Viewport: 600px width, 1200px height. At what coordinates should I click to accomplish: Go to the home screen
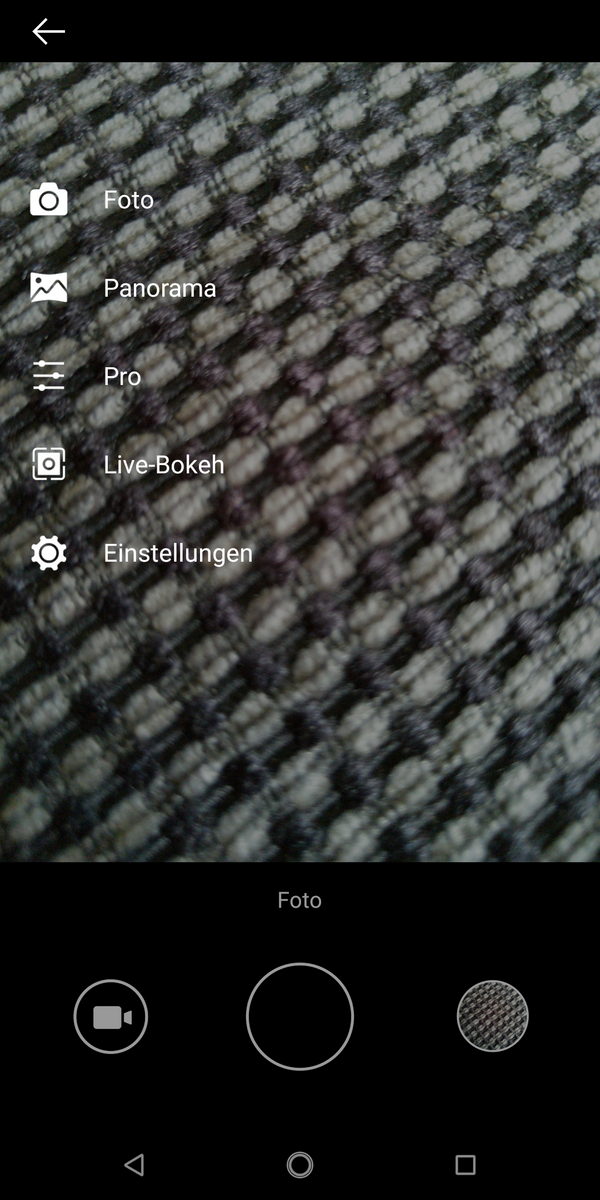[x=300, y=1164]
